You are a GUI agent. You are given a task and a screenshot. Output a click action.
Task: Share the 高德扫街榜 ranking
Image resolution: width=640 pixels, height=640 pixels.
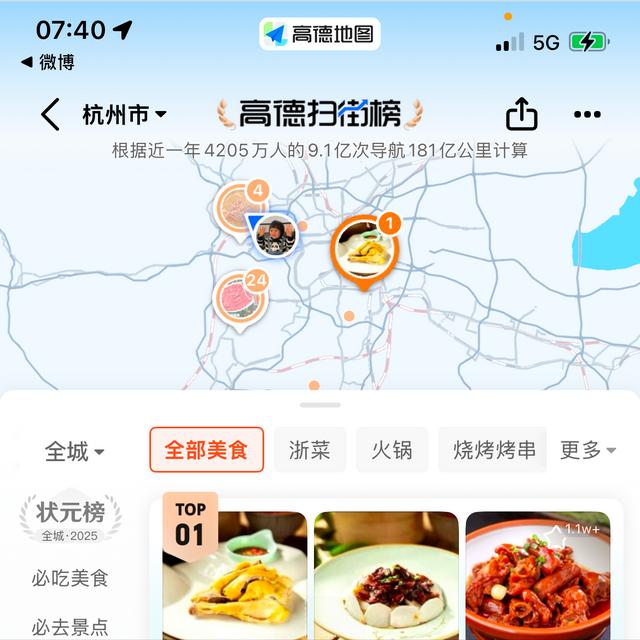[x=521, y=115]
